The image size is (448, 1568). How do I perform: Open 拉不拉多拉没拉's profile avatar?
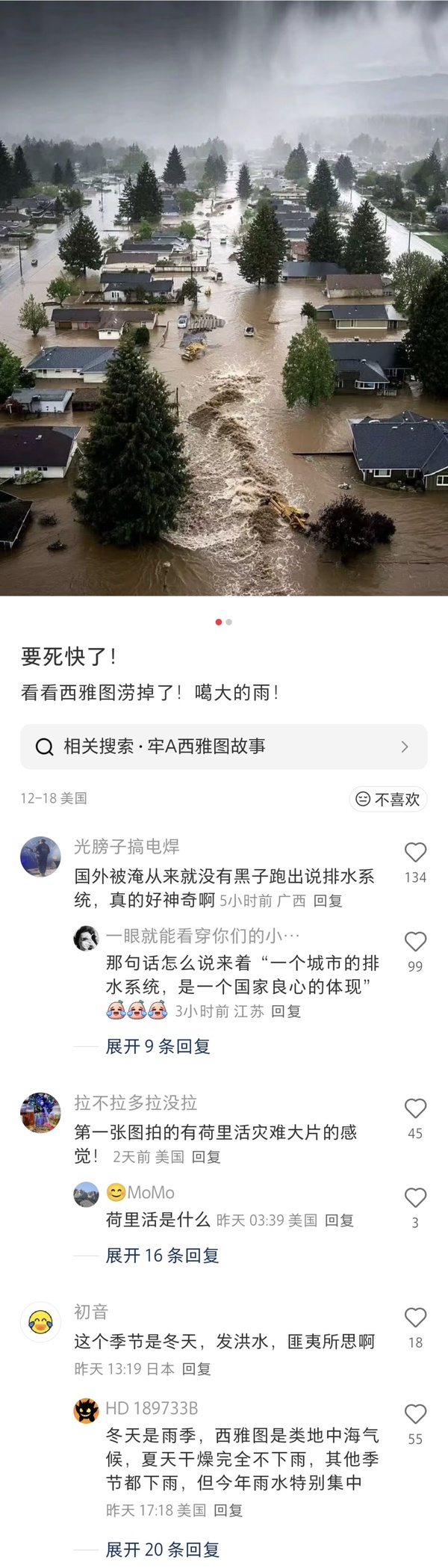click(x=40, y=1113)
